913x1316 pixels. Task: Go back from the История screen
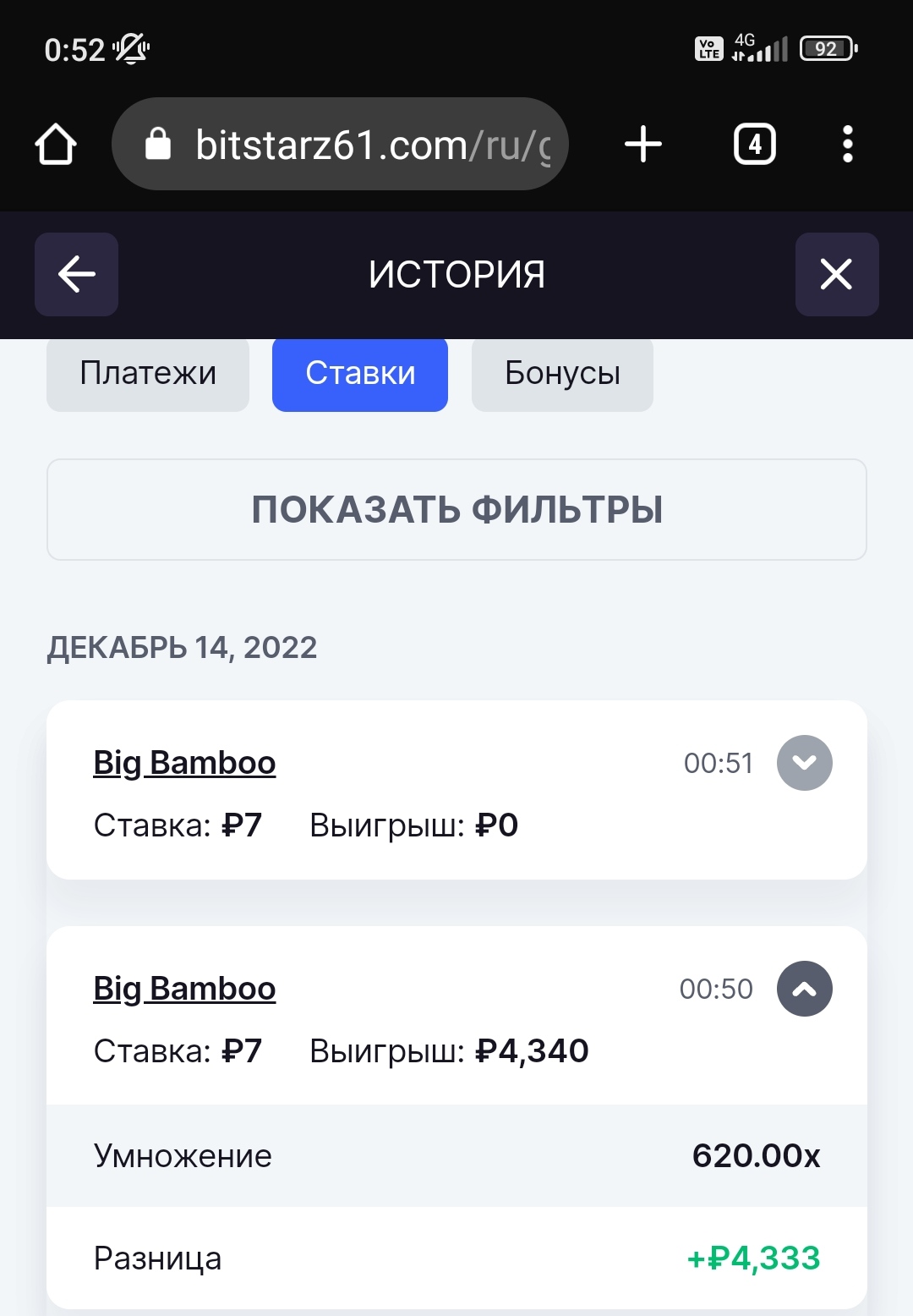76,274
